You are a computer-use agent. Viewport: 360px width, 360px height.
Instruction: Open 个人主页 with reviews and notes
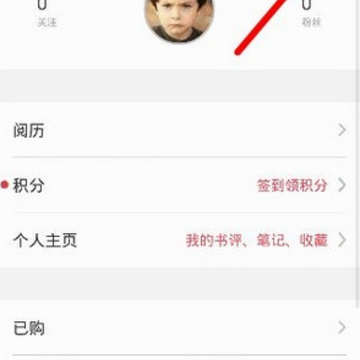click(180, 240)
